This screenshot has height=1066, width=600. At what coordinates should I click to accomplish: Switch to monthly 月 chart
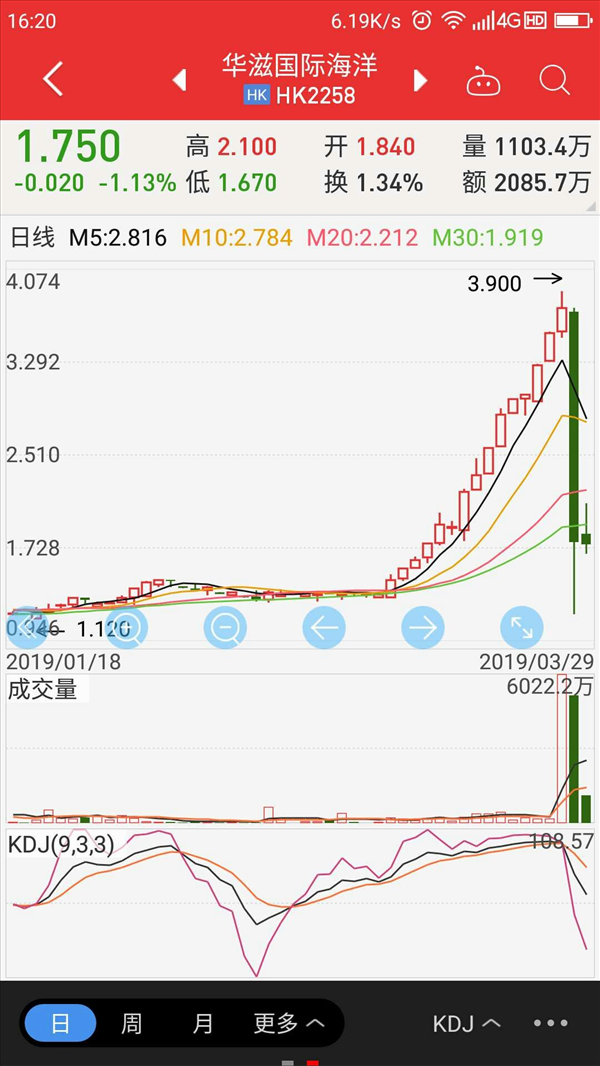(x=202, y=1023)
